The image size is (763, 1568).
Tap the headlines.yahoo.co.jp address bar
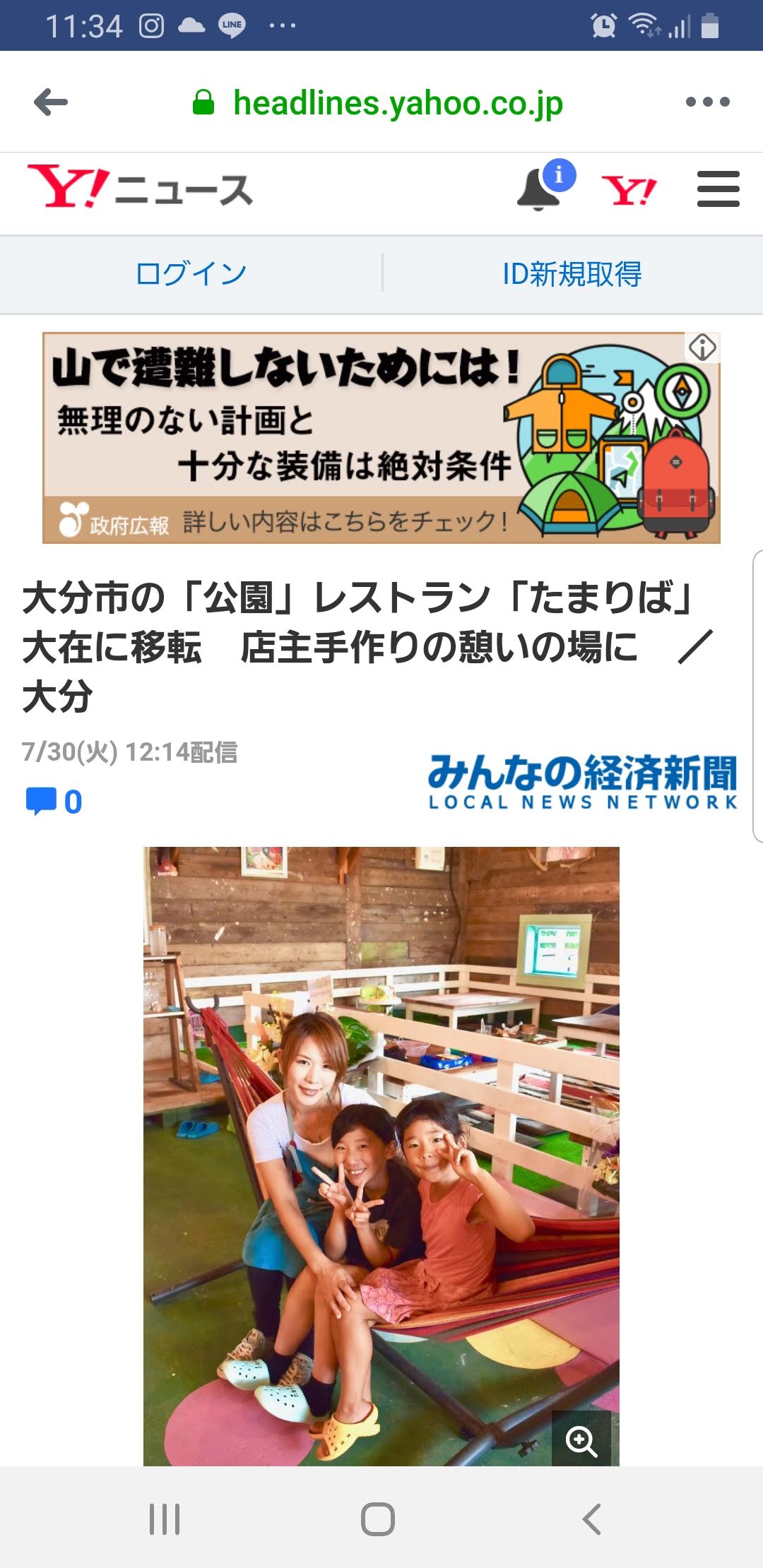coord(397,103)
